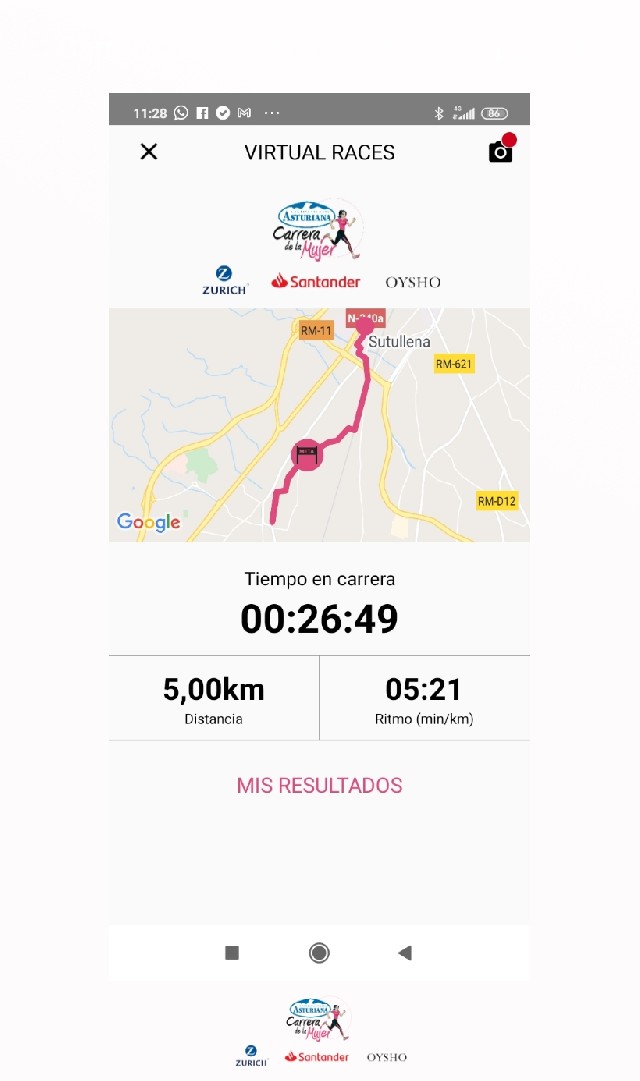640x1081 pixels.
Task: View MIS RESULTADOS
Action: [x=319, y=785]
